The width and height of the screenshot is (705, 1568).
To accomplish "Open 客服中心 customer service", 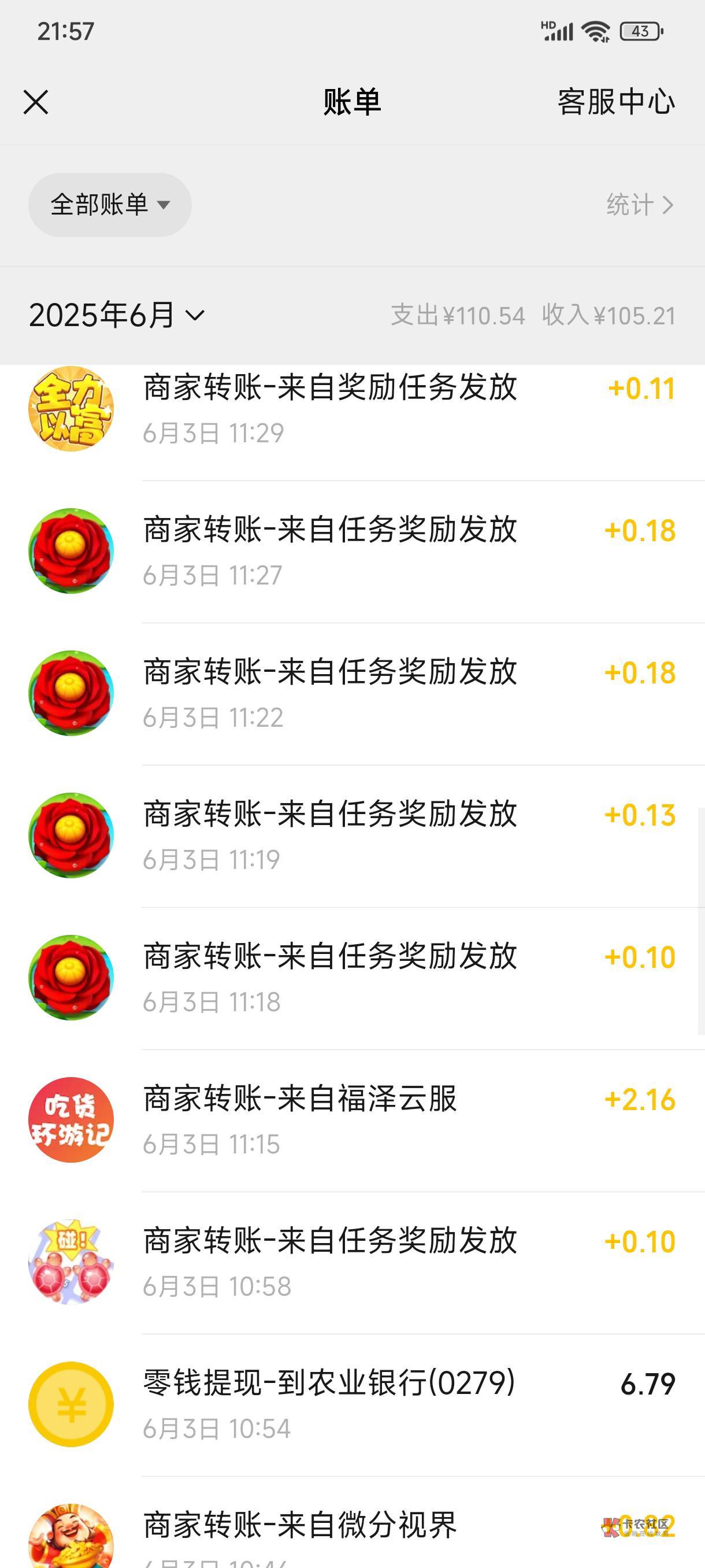I will (x=615, y=102).
